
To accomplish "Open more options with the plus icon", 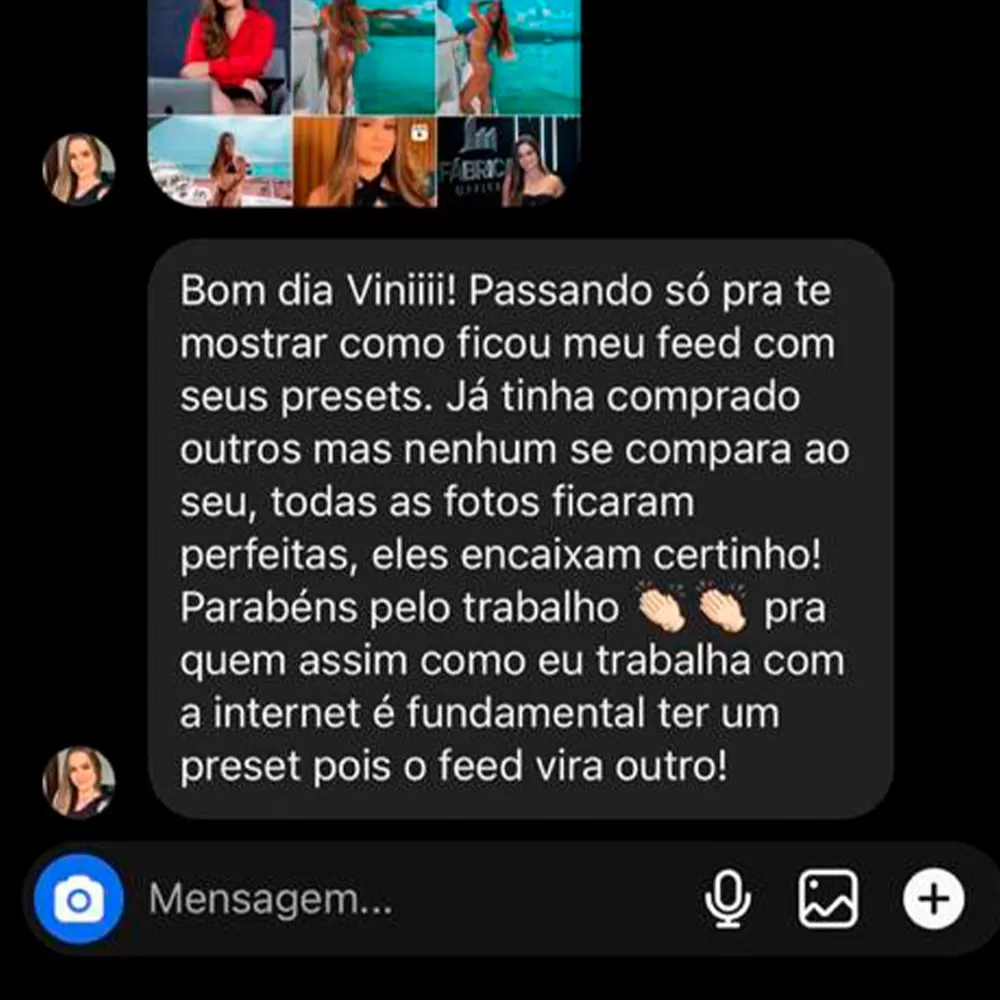I will 933,899.
